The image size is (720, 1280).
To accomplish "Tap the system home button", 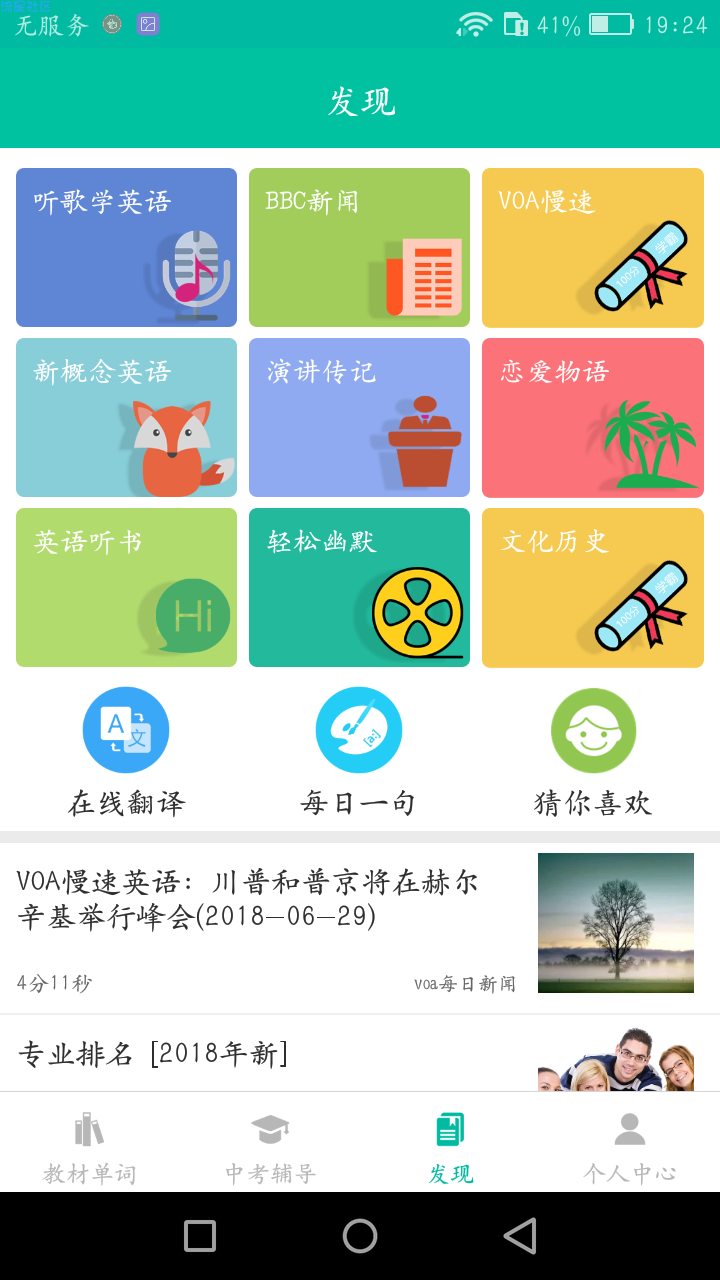I will tap(360, 1236).
